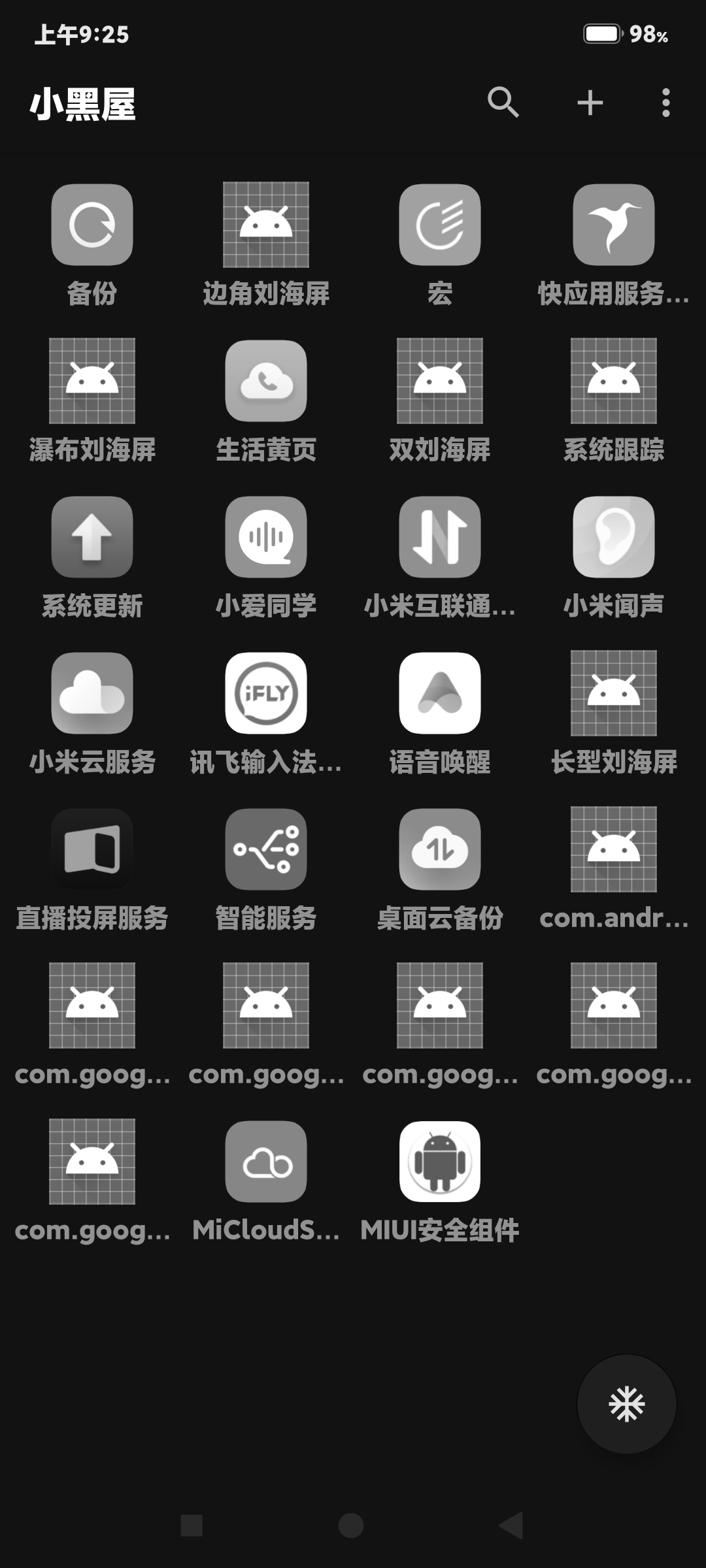Select the 小米闻声 app icon

[614, 537]
